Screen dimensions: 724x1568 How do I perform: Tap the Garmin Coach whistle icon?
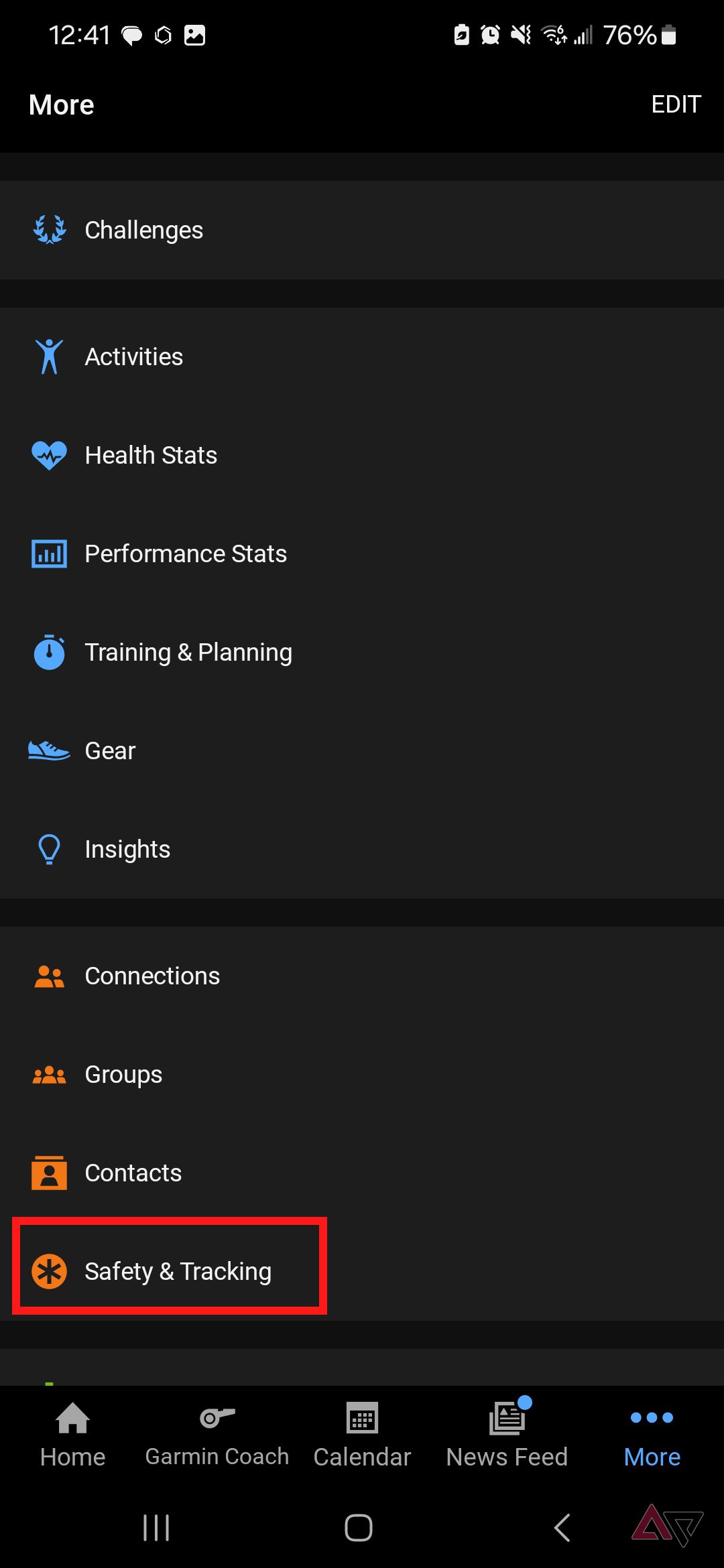217,1418
